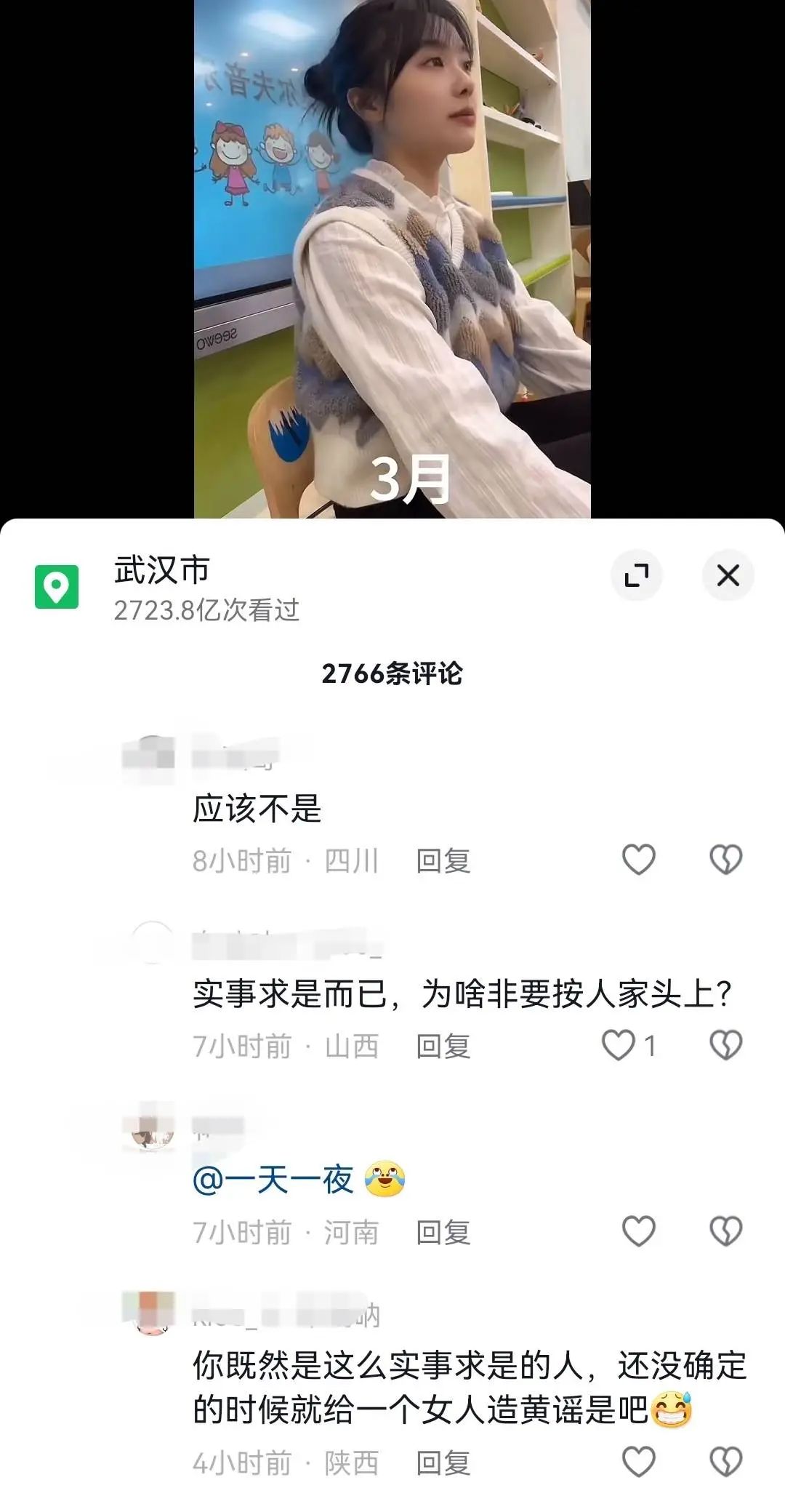Reply to the comment from 四川
This screenshot has width=785, height=1512.
pos(443,861)
